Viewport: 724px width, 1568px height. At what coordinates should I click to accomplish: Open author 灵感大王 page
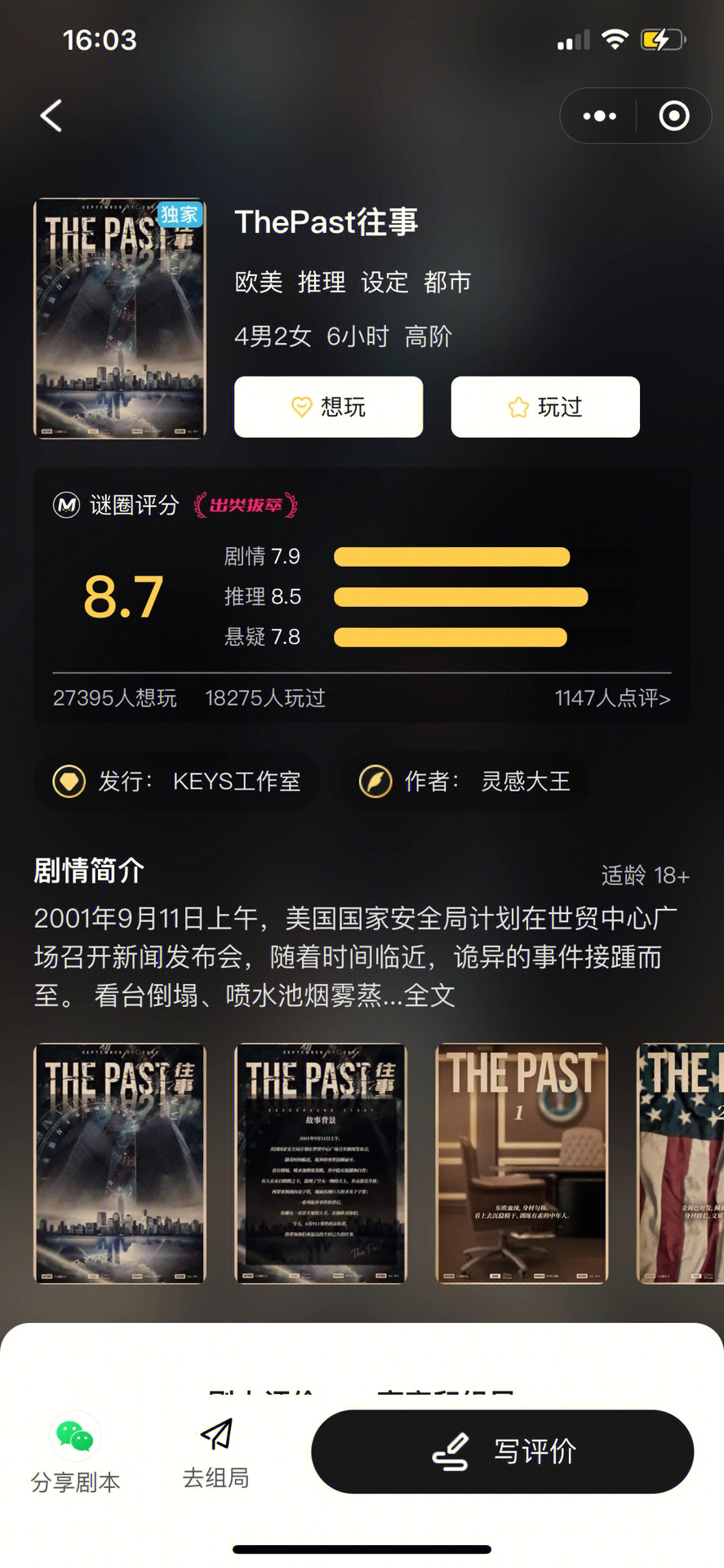click(464, 782)
